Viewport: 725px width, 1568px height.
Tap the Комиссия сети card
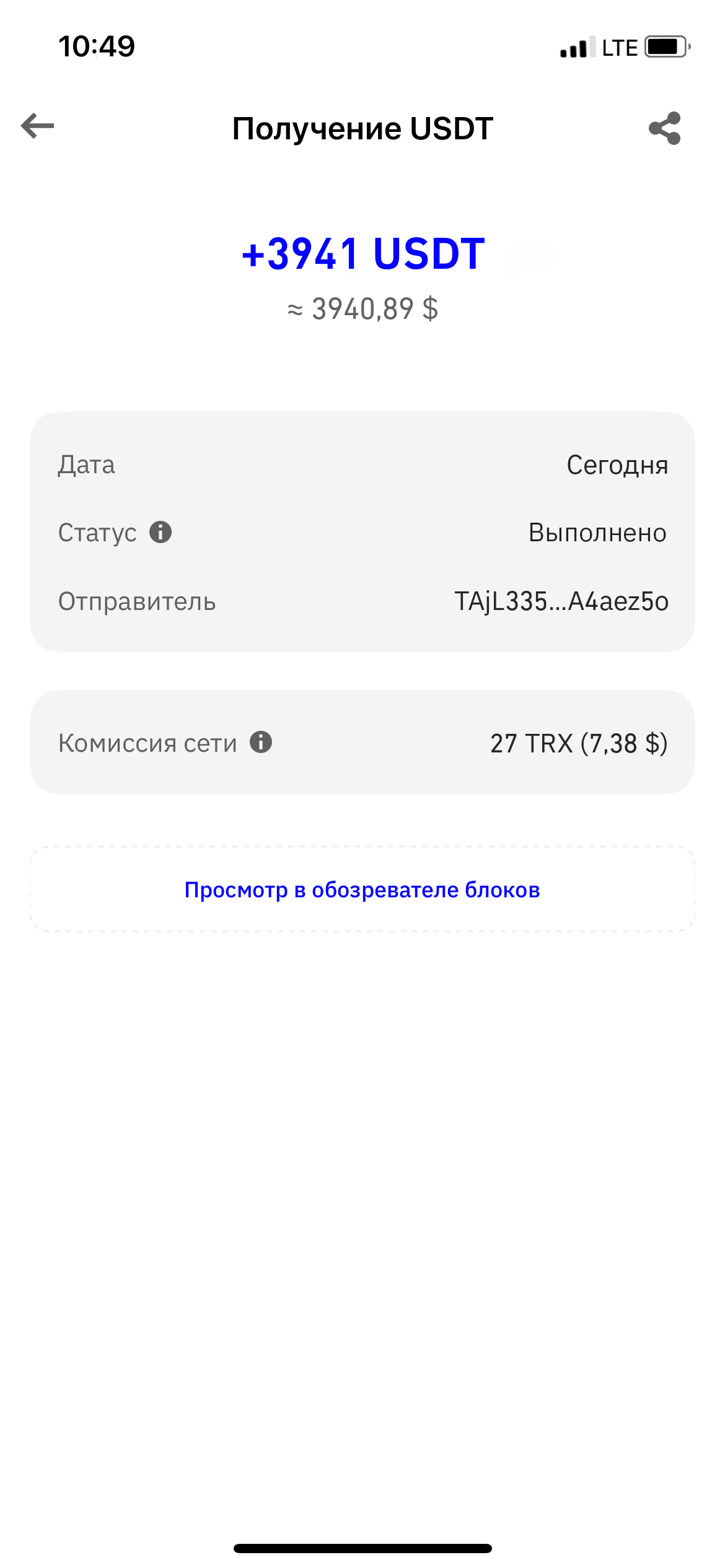[x=362, y=742]
